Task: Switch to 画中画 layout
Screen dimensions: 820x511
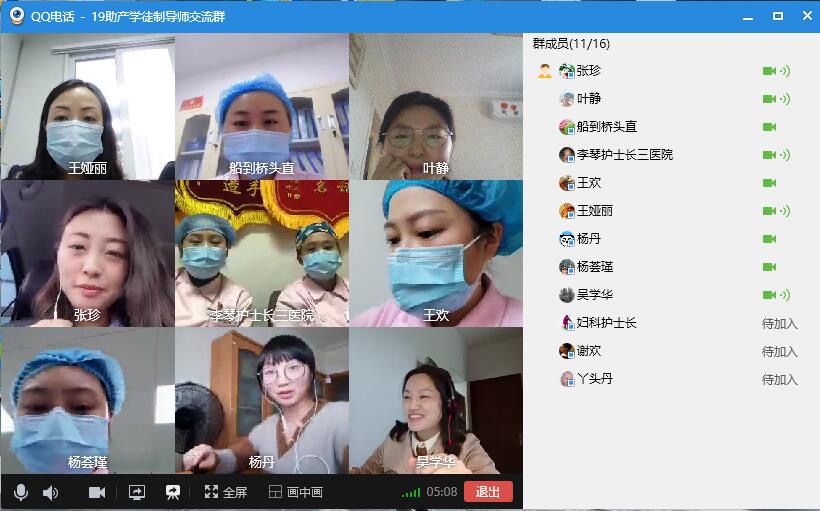Action: [x=295, y=492]
